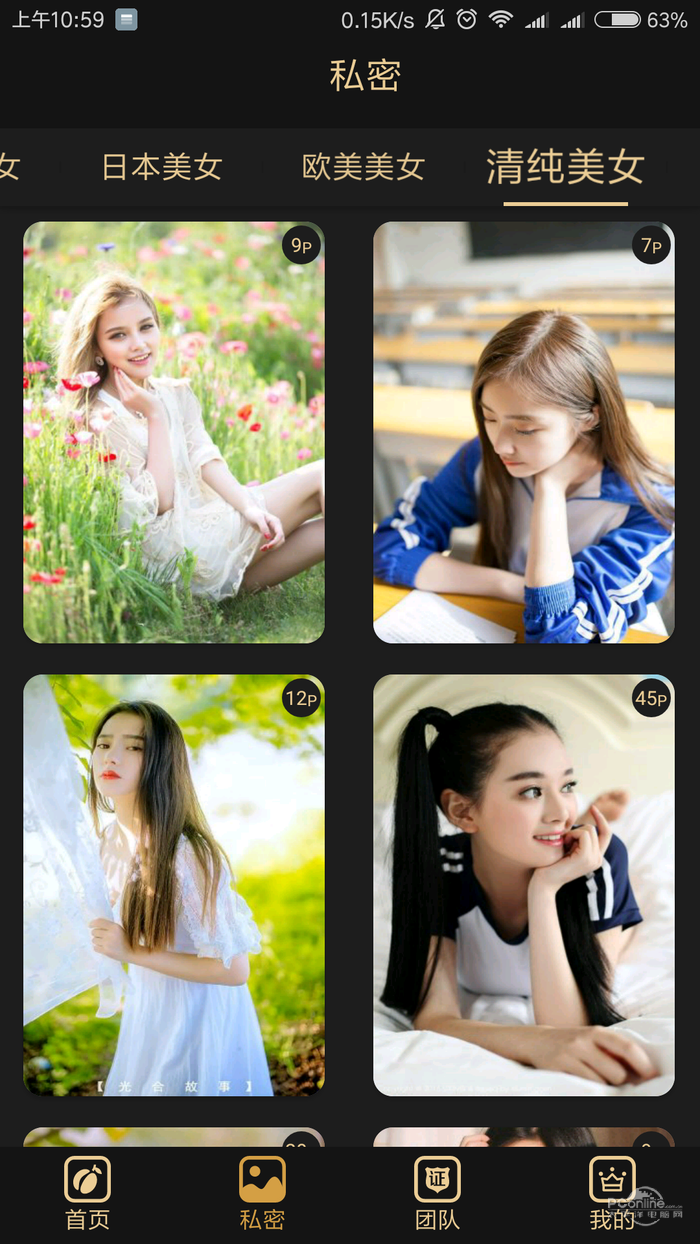Open the 9P album in the flower field

174,432
